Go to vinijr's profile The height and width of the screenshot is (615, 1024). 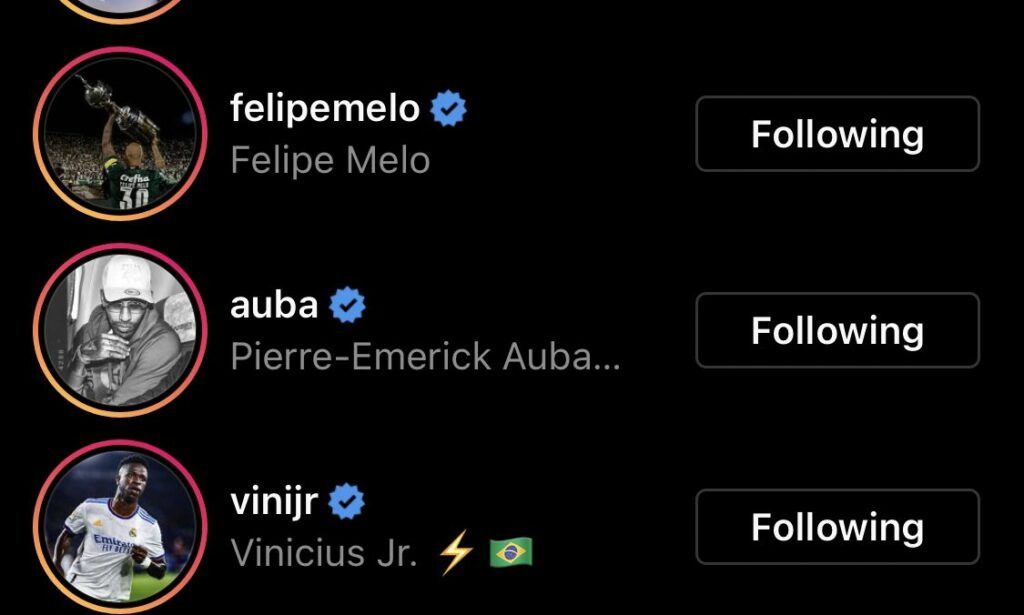[x=274, y=500]
